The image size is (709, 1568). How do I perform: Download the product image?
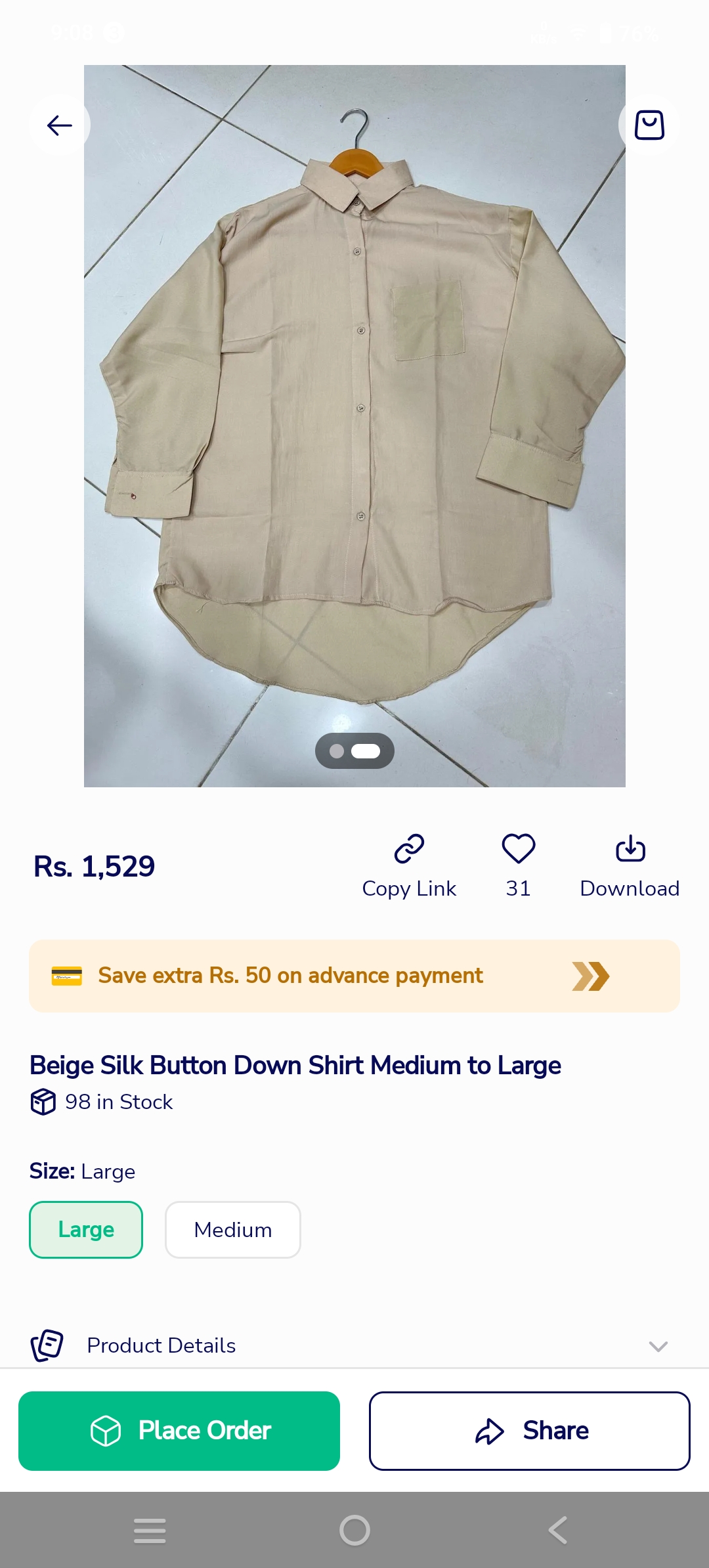click(630, 866)
